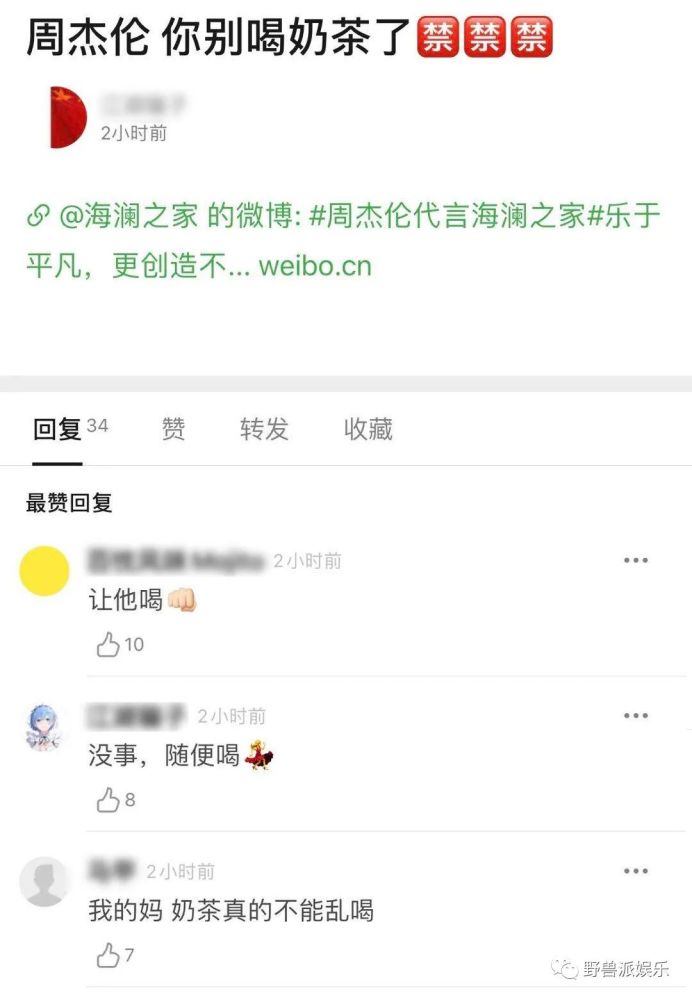Switch to the 转发 tab
This screenshot has width=692, height=1000.
(264, 429)
